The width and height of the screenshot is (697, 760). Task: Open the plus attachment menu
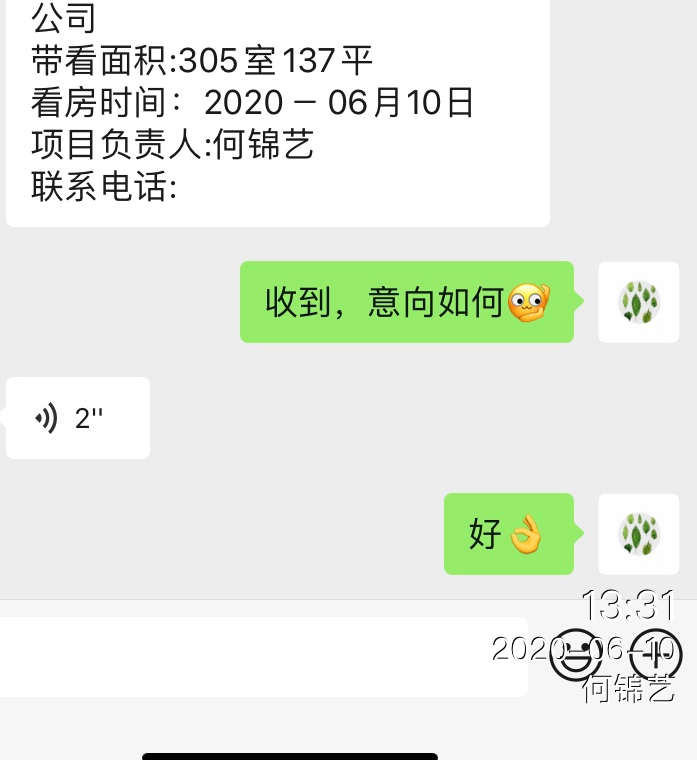tap(656, 656)
